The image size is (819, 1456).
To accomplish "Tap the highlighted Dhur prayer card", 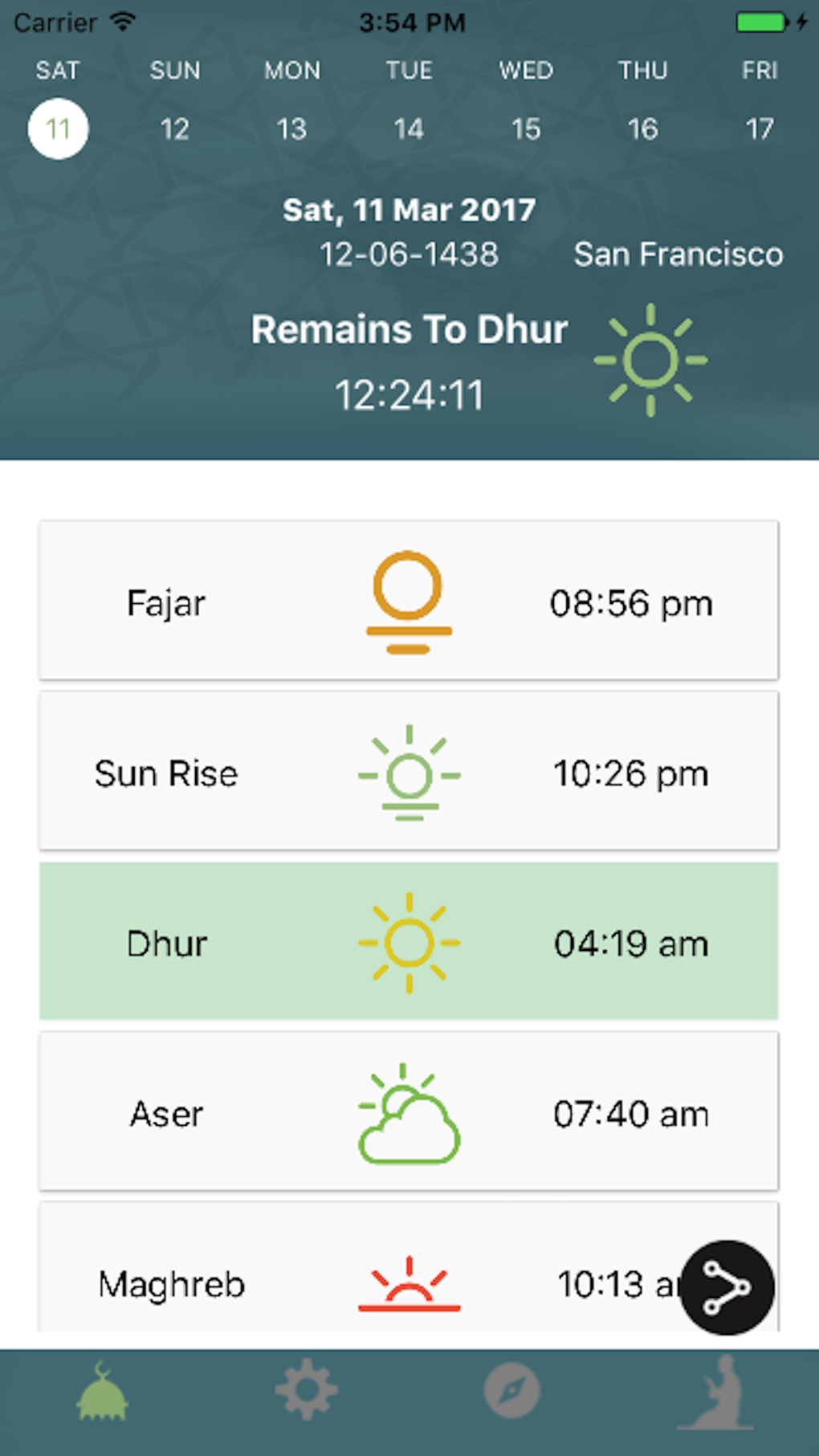I will pyautogui.click(x=409, y=941).
